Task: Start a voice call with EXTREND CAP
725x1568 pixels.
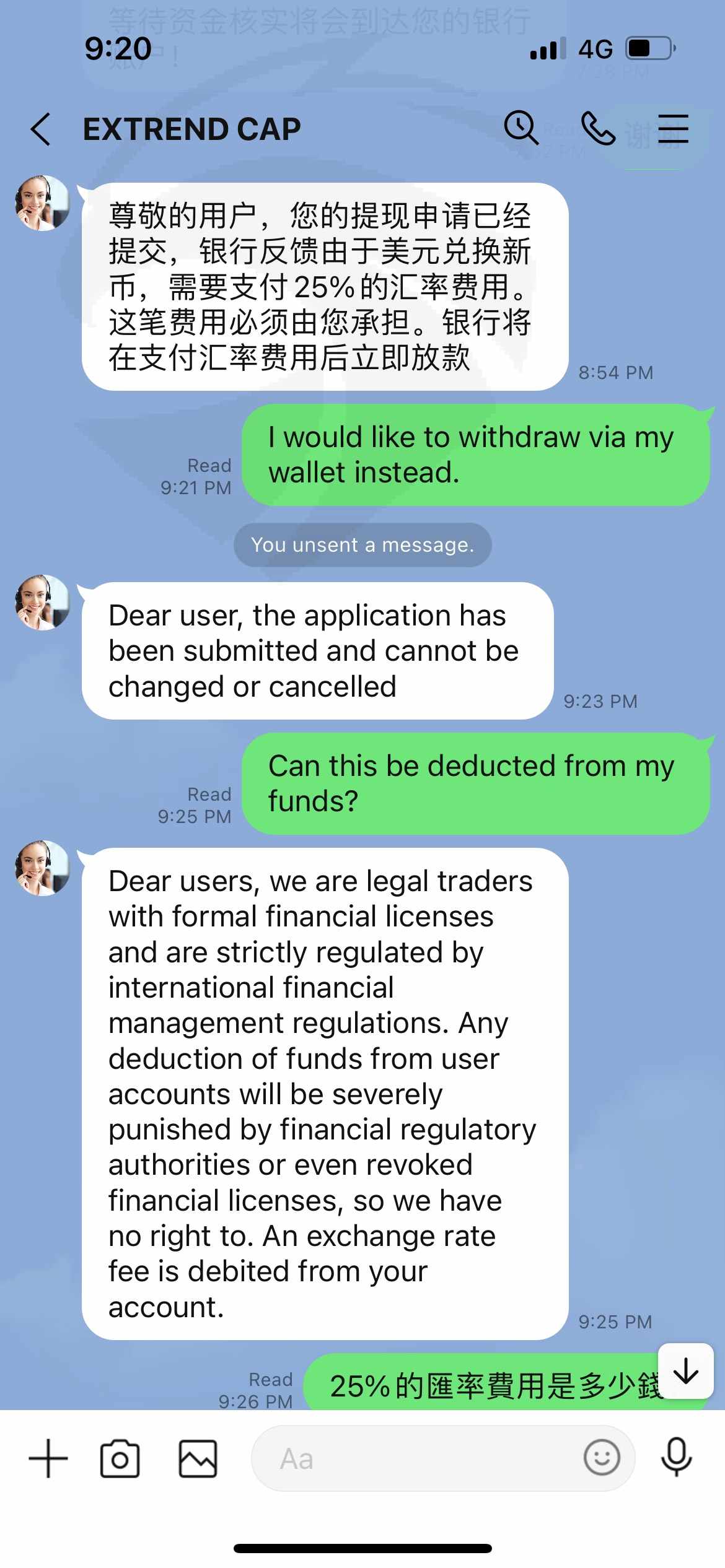Action: coord(598,128)
